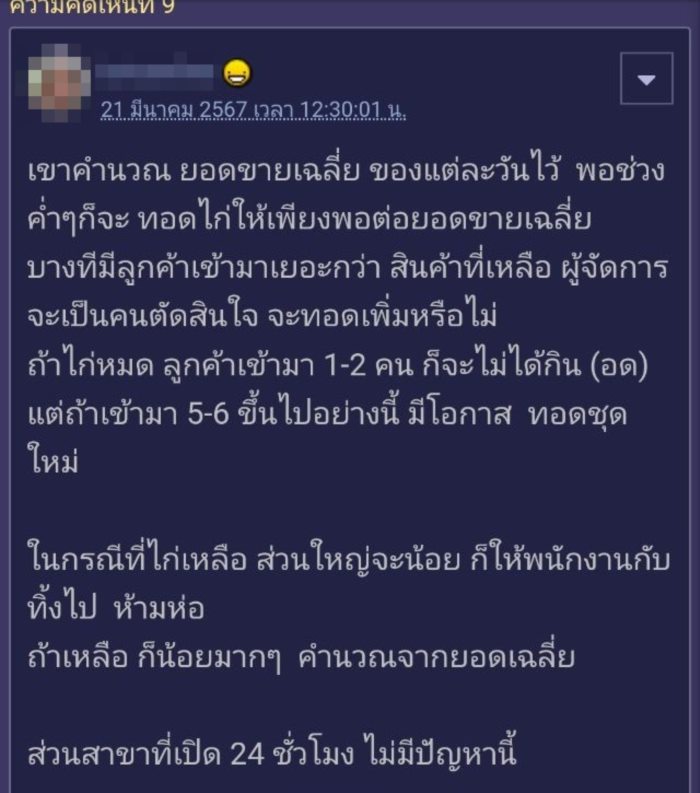Open the 21 มีนาคม 2567 timestamp link
This screenshot has width=700, height=793.
click(253, 111)
